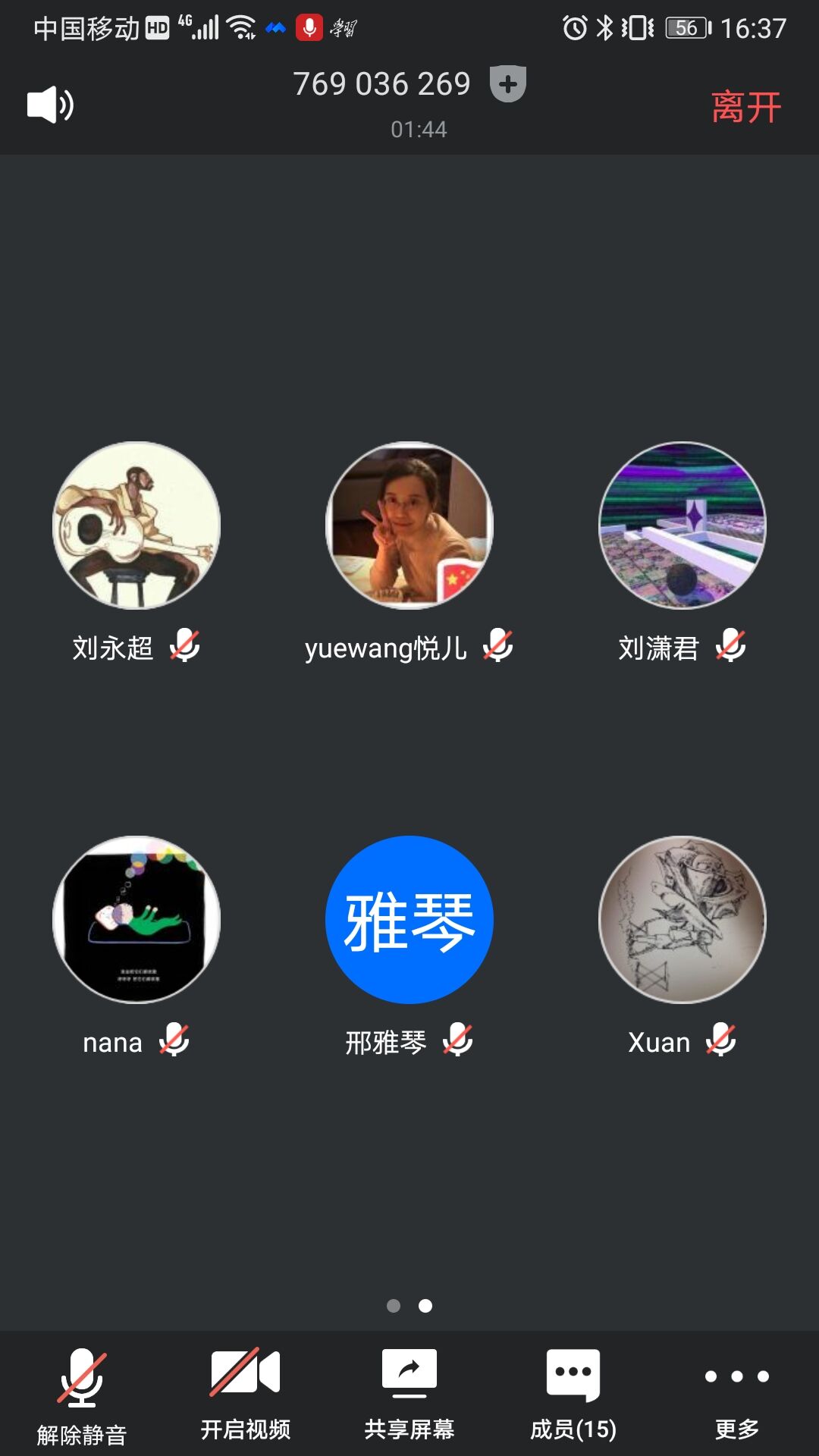This screenshot has height=1456, width=819.
Task: Select participant yuewang悦儿's avatar
Action: click(409, 526)
